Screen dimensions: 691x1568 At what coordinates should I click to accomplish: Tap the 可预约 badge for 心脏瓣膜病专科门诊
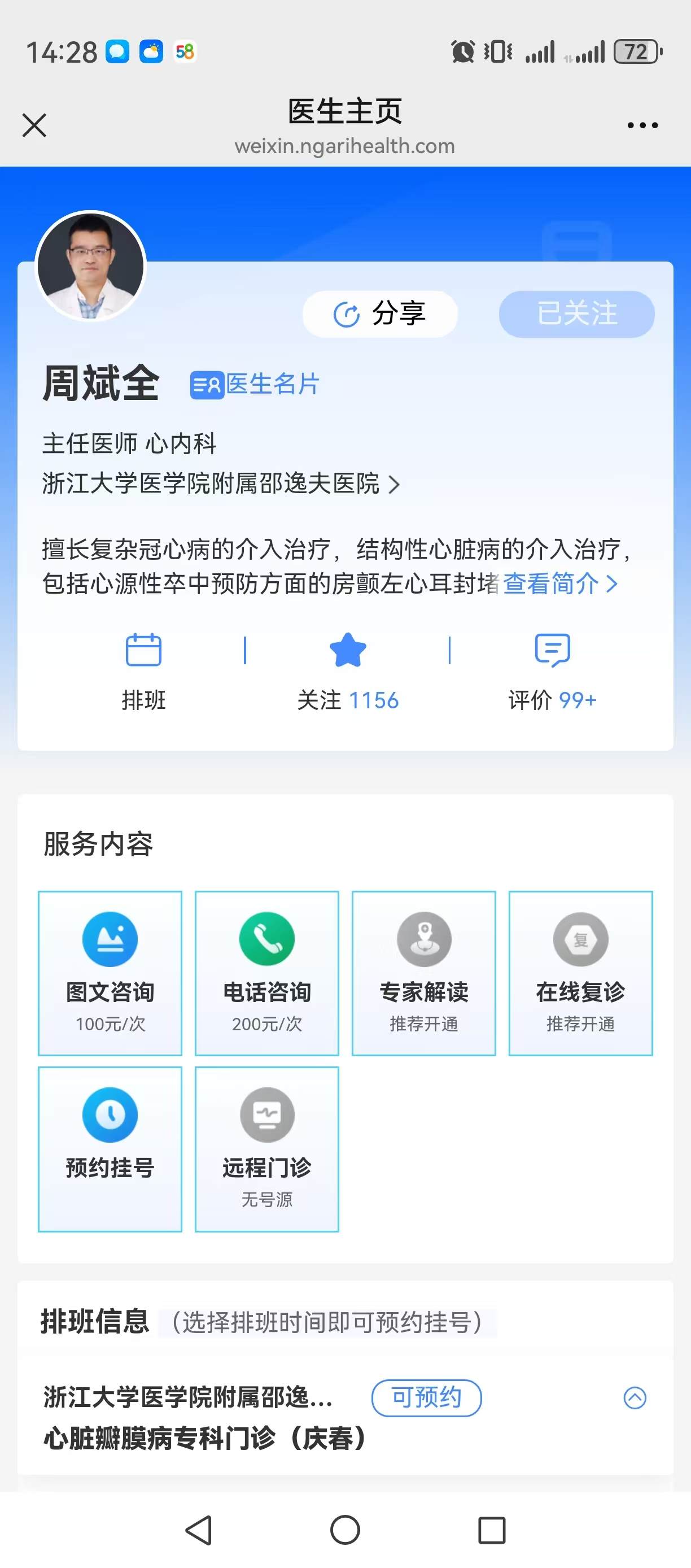pyautogui.click(x=426, y=1397)
